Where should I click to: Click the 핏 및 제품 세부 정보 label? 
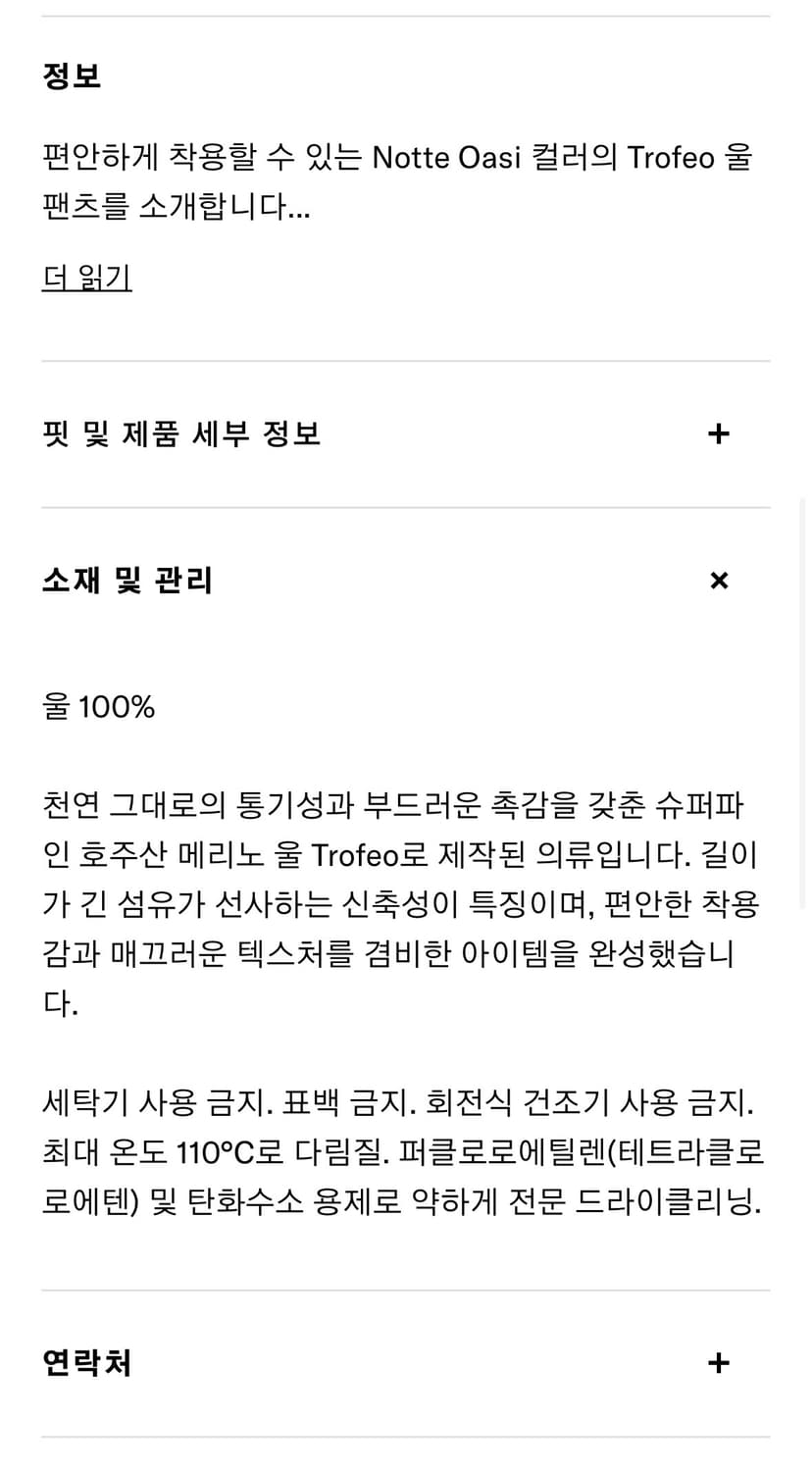(x=181, y=433)
